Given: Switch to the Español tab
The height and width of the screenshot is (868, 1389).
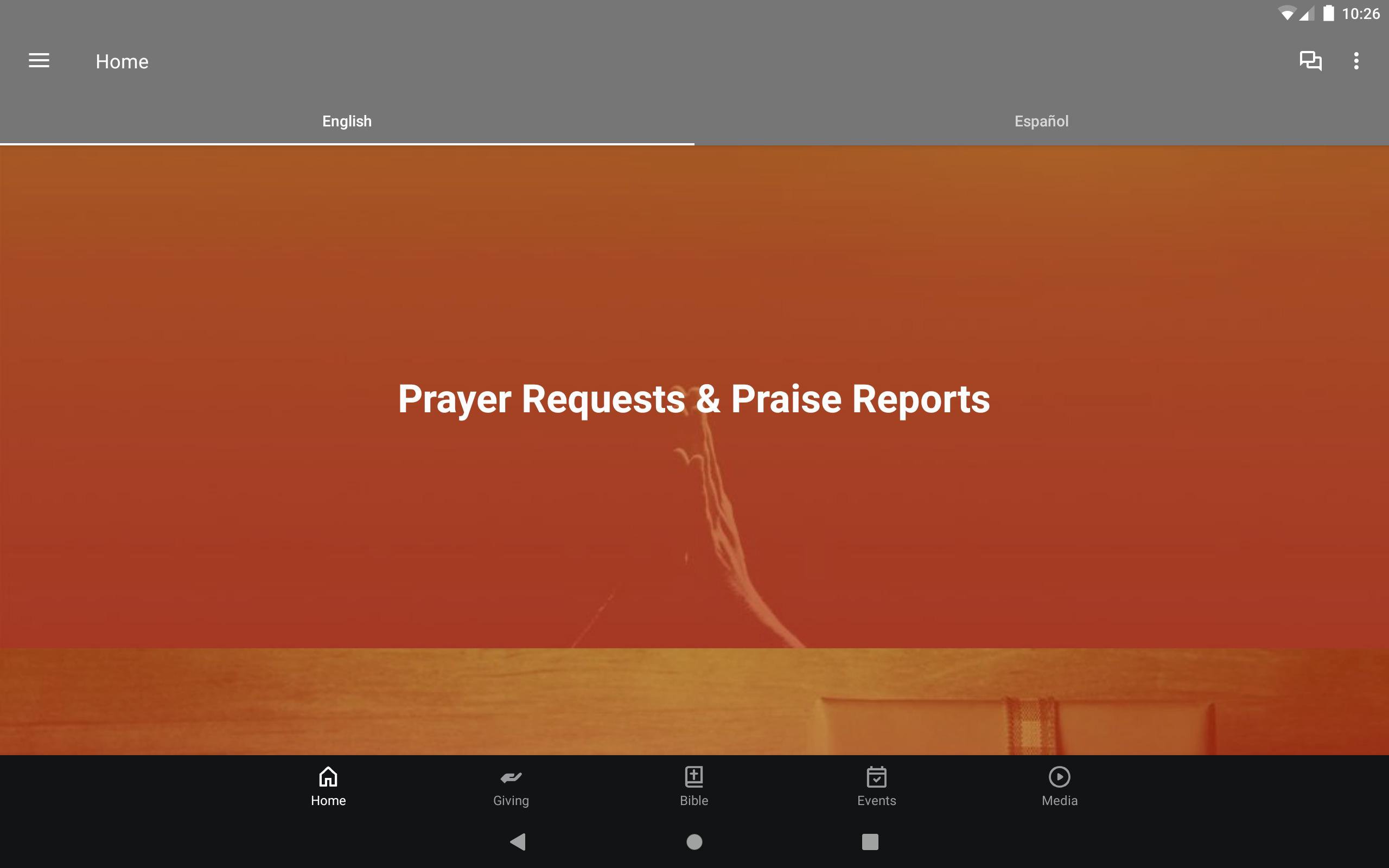Looking at the screenshot, I should click(x=1041, y=121).
